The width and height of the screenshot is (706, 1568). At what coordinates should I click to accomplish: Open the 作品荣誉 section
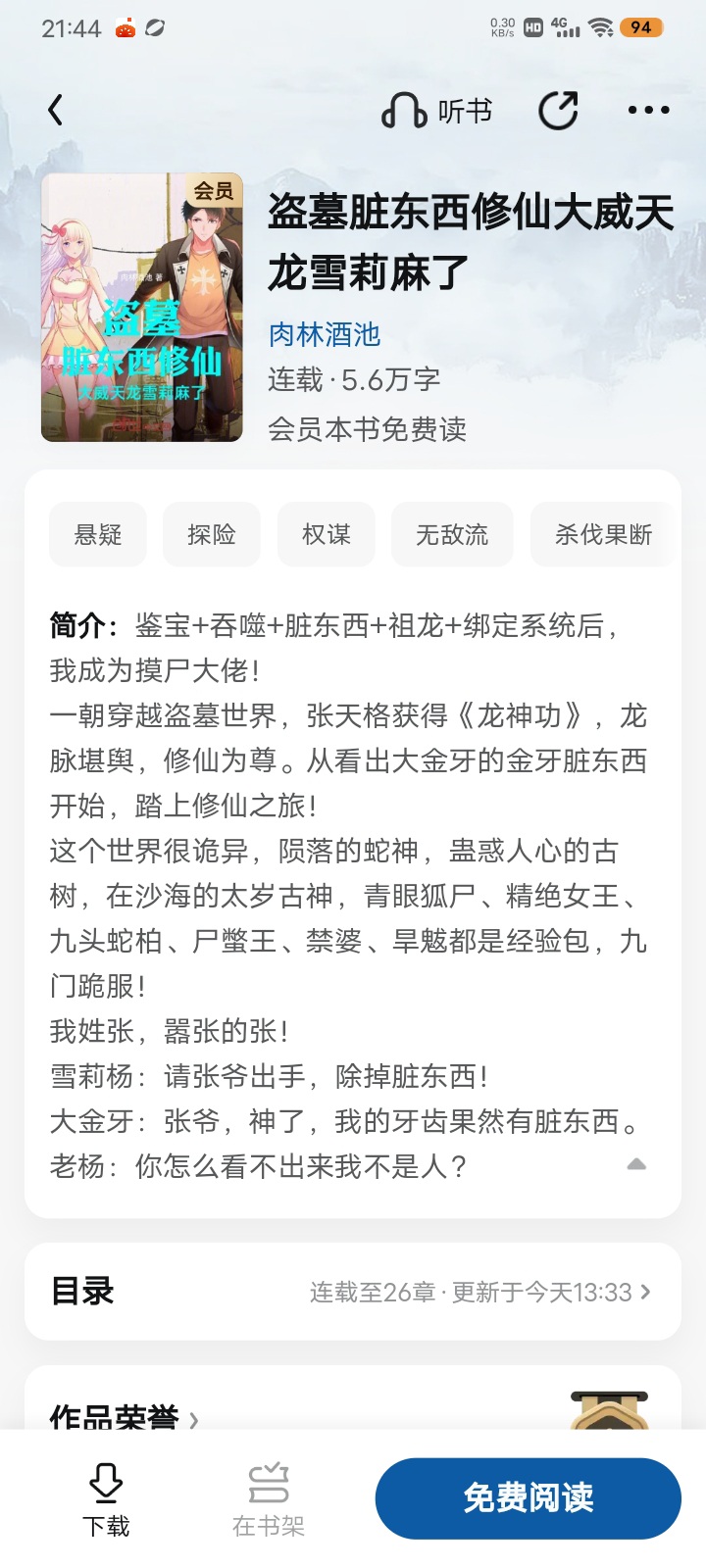[124, 1417]
